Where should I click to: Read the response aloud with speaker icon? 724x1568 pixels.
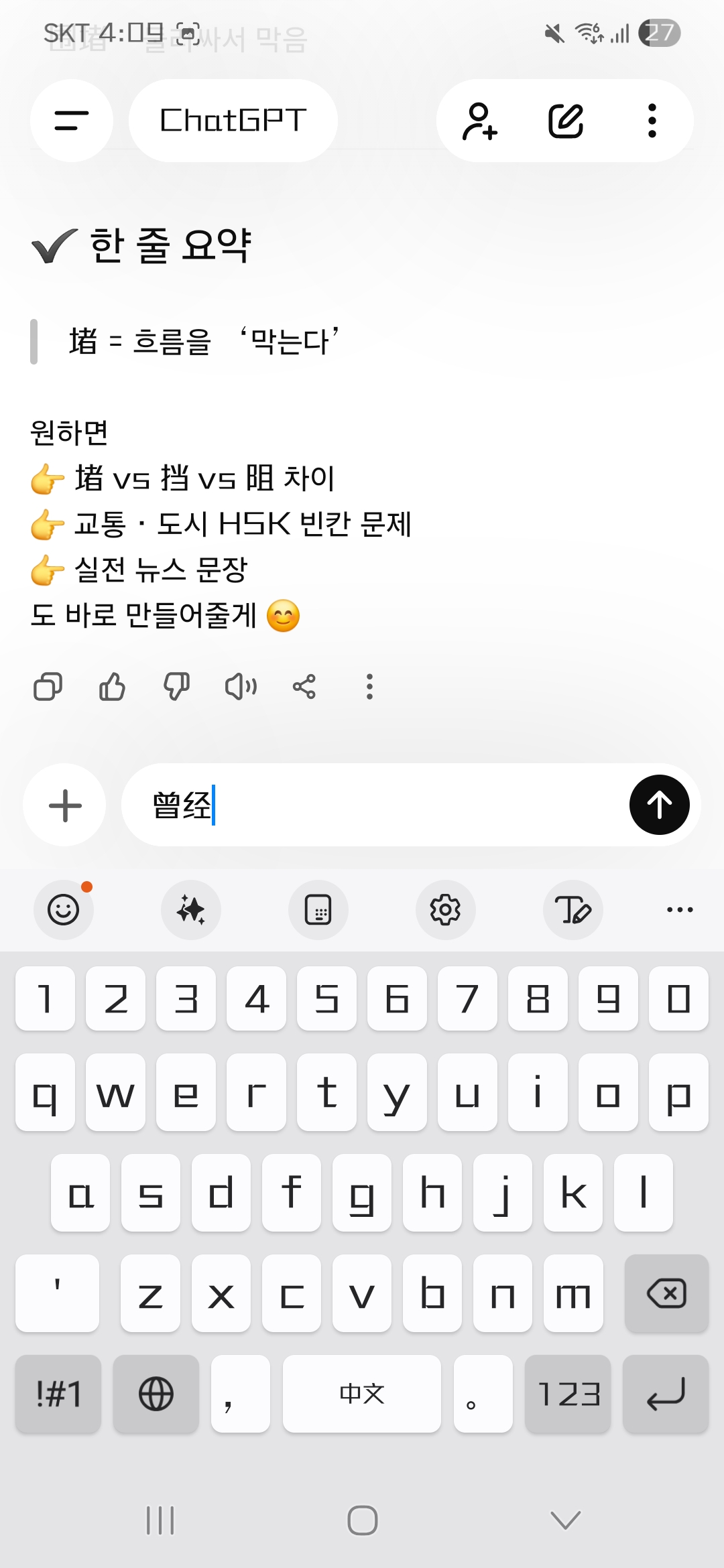pyautogui.click(x=241, y=687)
